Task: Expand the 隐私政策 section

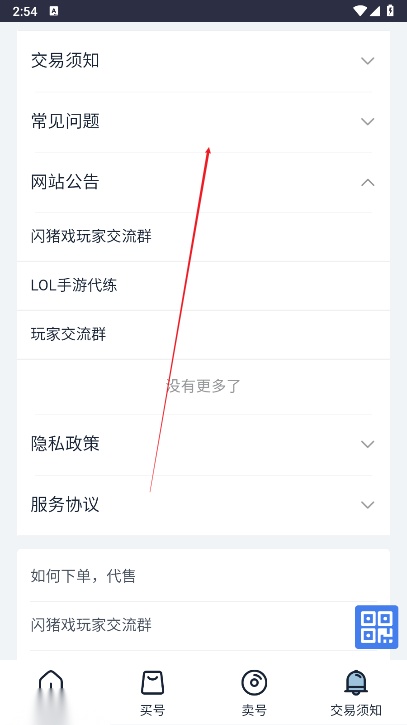Action: (x=204, y=444)
